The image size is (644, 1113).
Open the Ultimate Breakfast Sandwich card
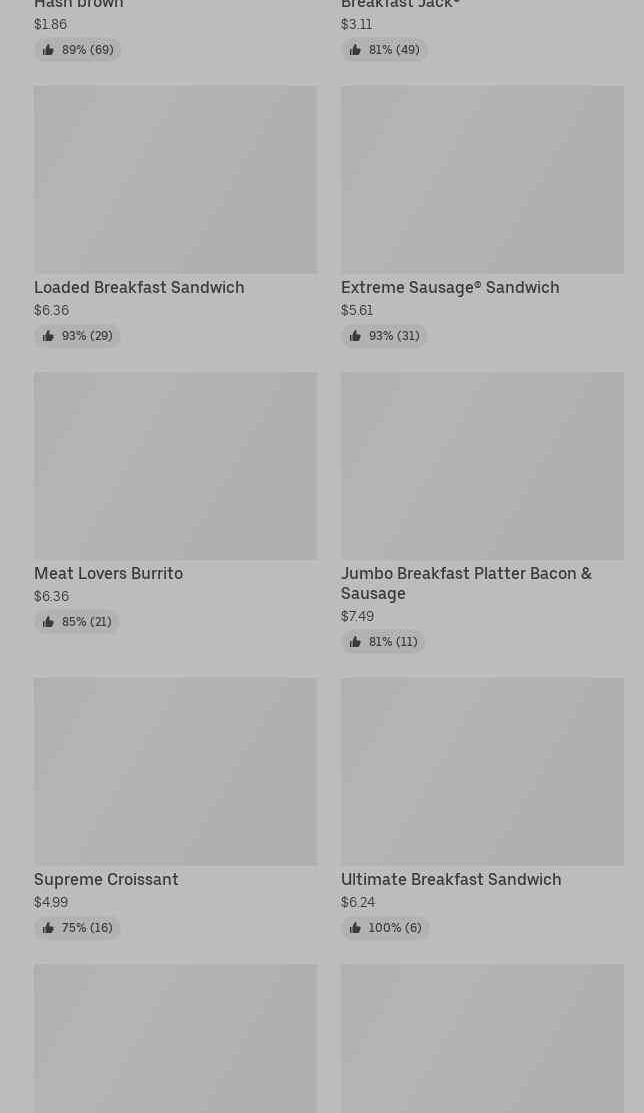(482, 808)
